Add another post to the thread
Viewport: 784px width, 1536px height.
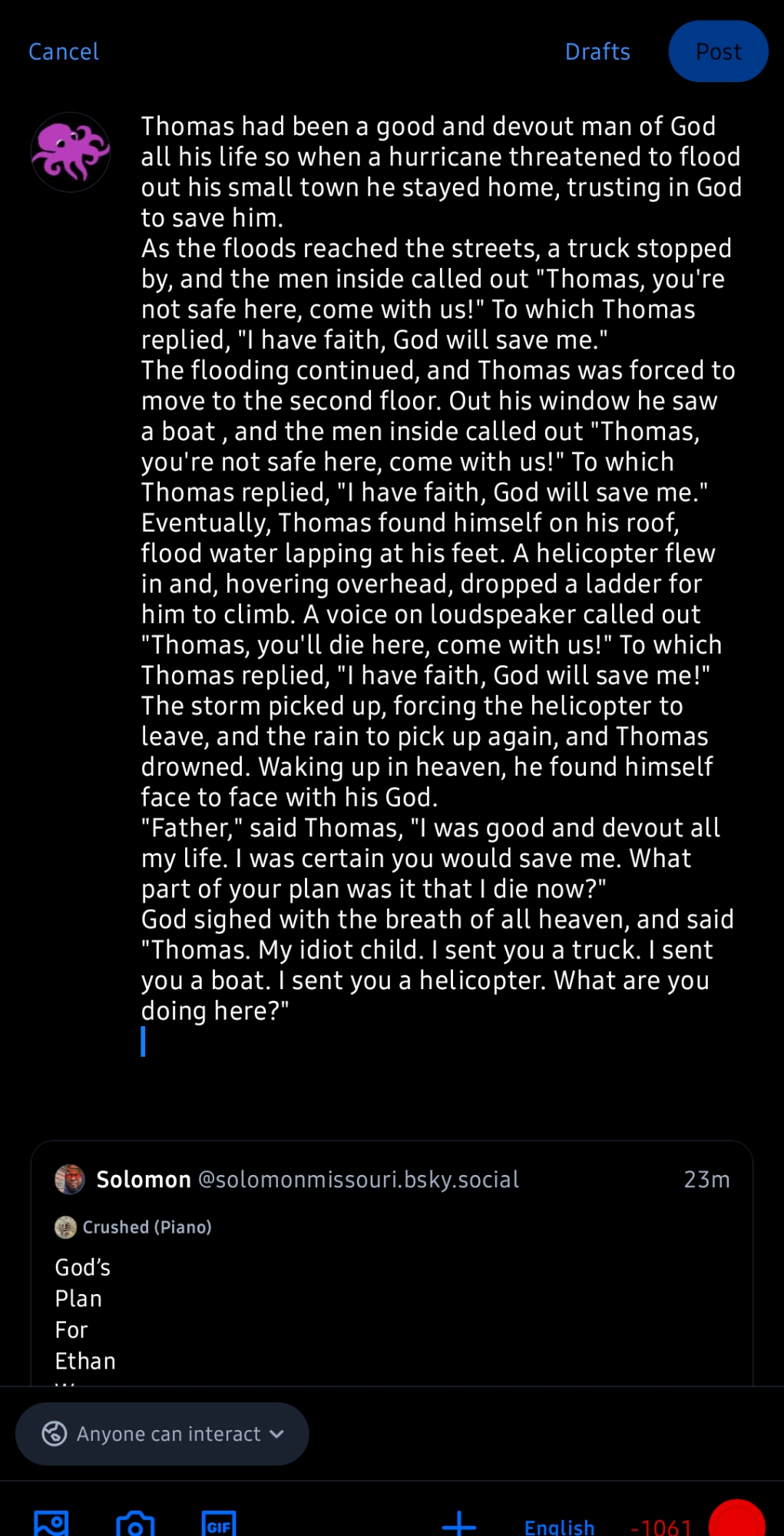459,1524
